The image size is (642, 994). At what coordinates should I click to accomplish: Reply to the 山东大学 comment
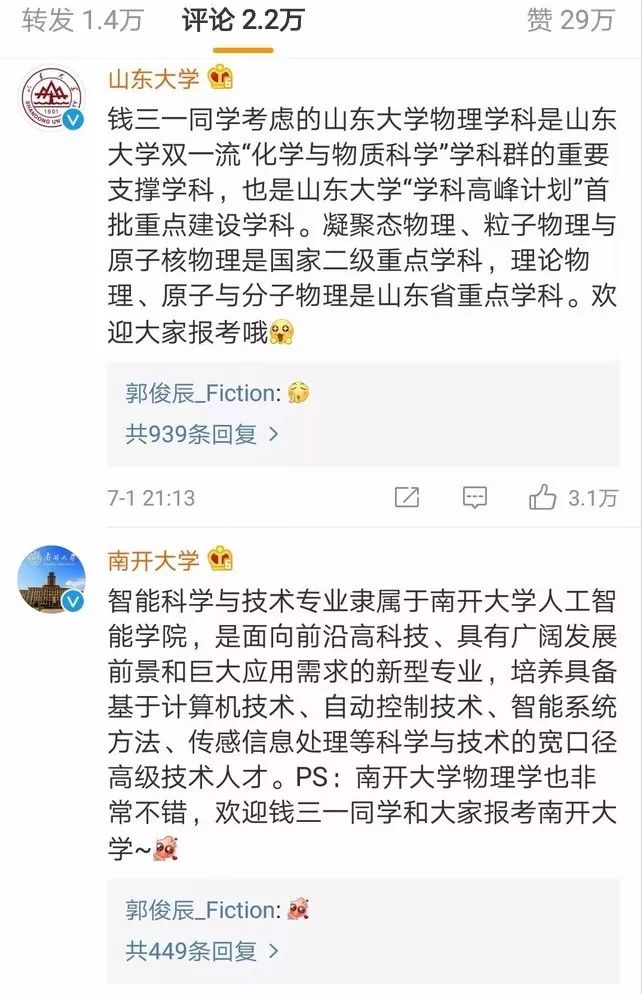point(475,497)
